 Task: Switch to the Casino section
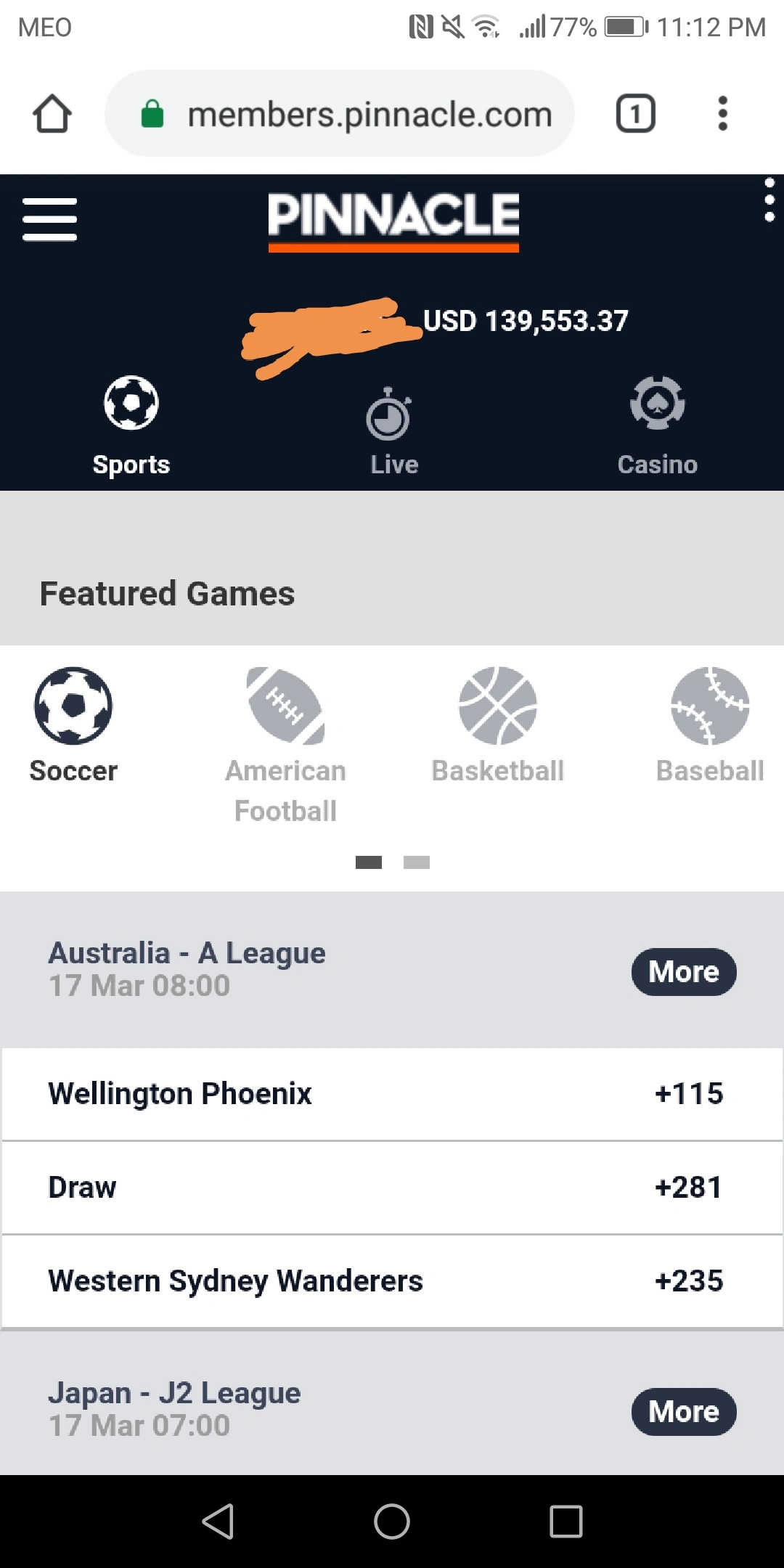point(657,427)
